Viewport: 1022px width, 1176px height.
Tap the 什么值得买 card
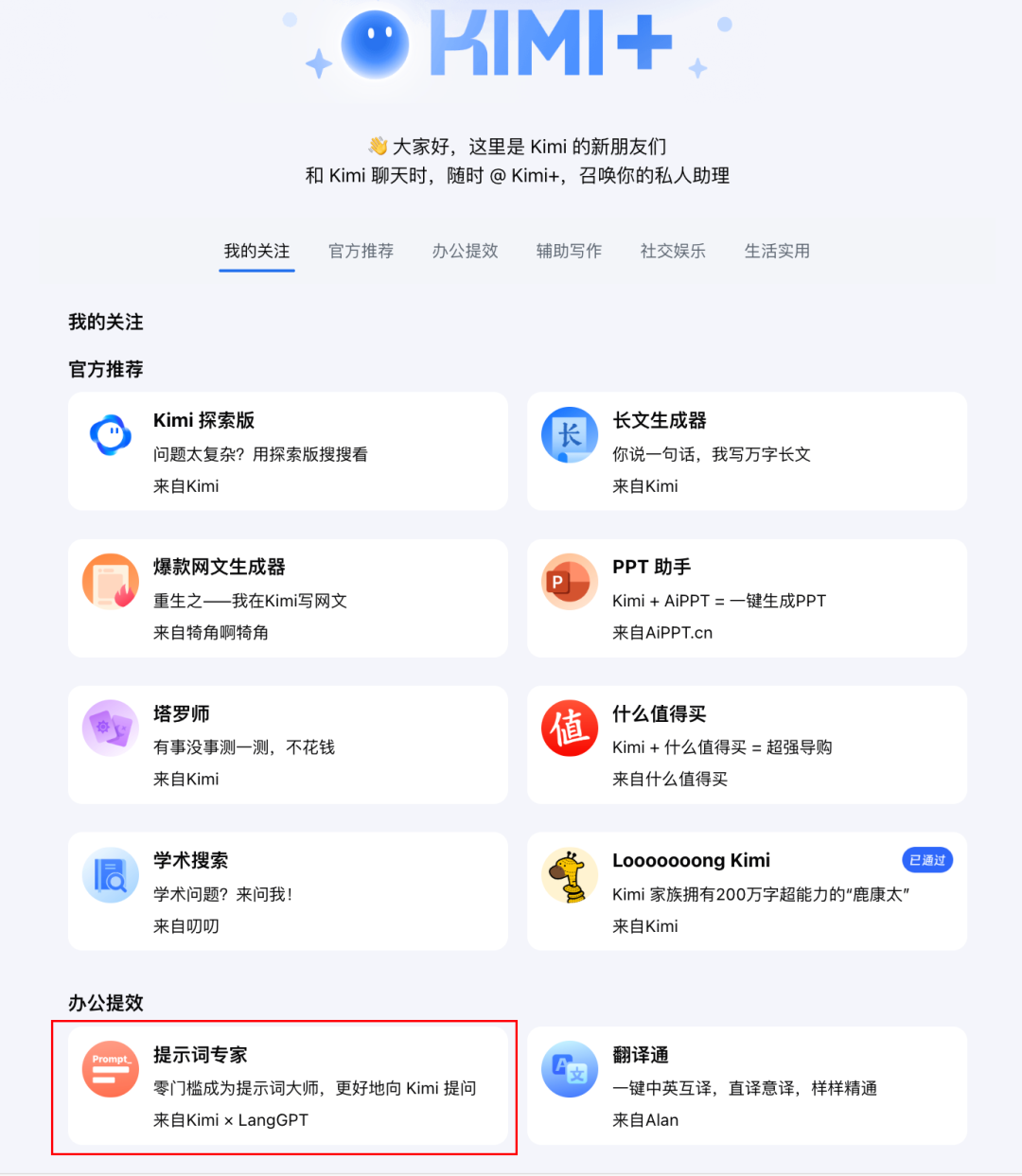point(747,745)
